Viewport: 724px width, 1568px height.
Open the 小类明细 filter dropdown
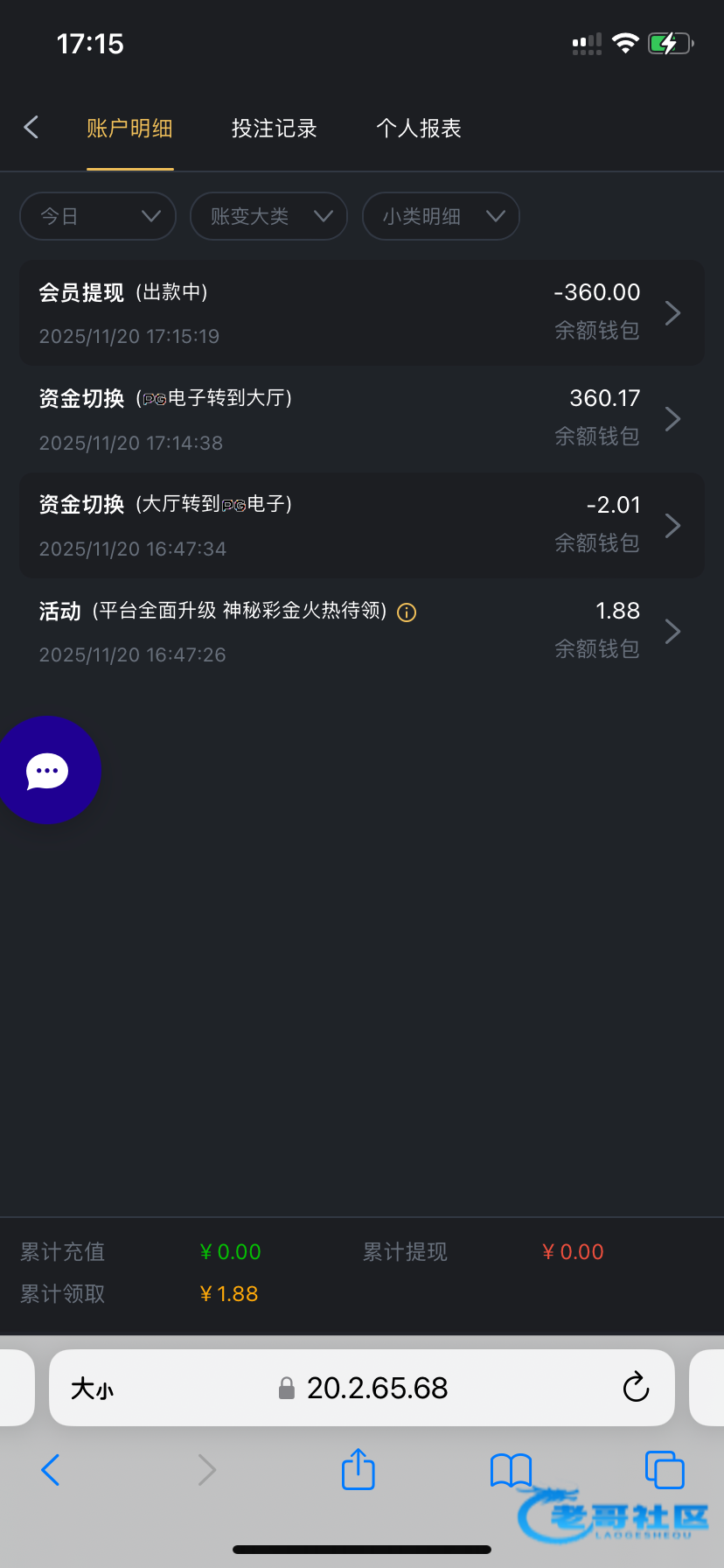[441, 216]
